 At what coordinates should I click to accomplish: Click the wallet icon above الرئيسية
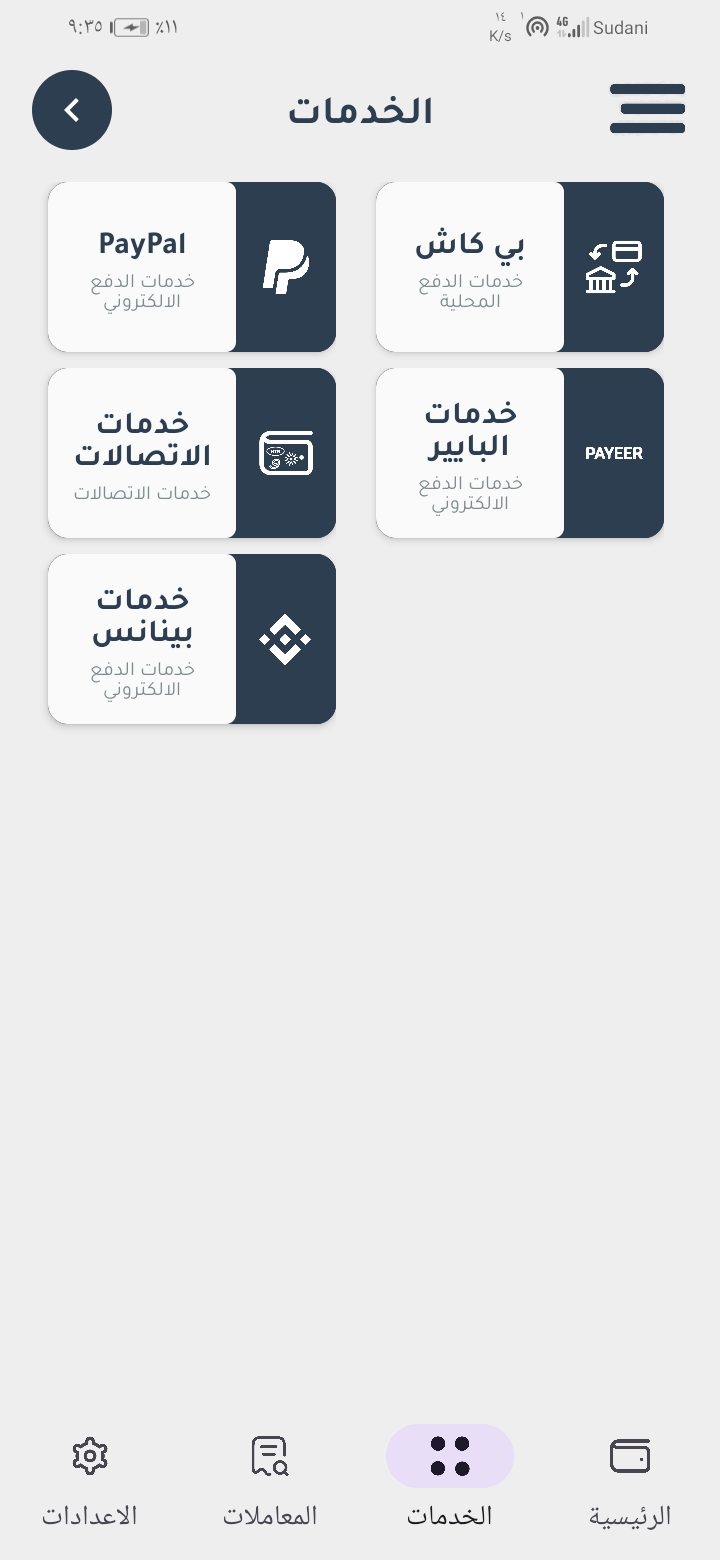(x=628, y=1456)
